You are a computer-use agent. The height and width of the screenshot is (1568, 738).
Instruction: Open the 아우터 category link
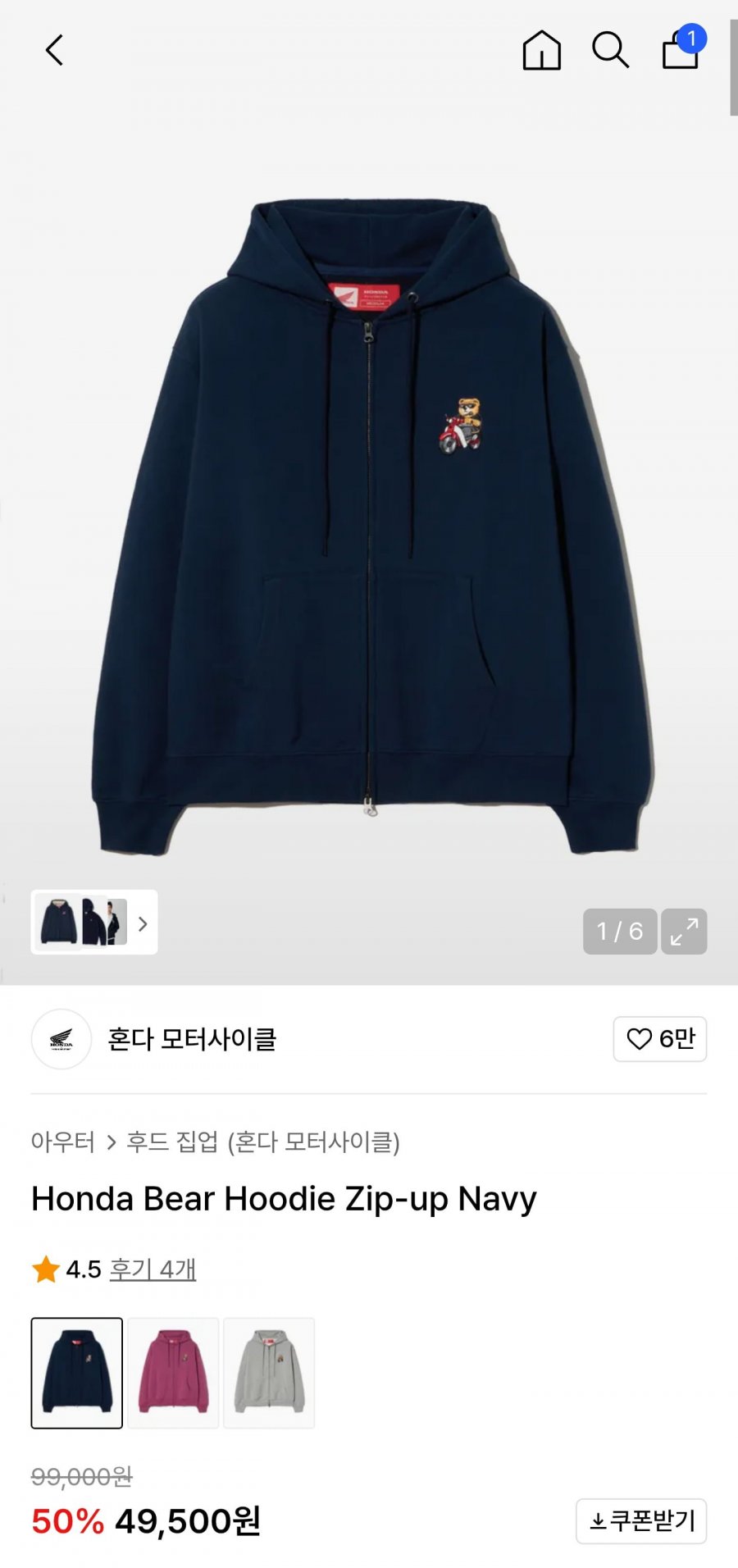tap(63, 1142)
